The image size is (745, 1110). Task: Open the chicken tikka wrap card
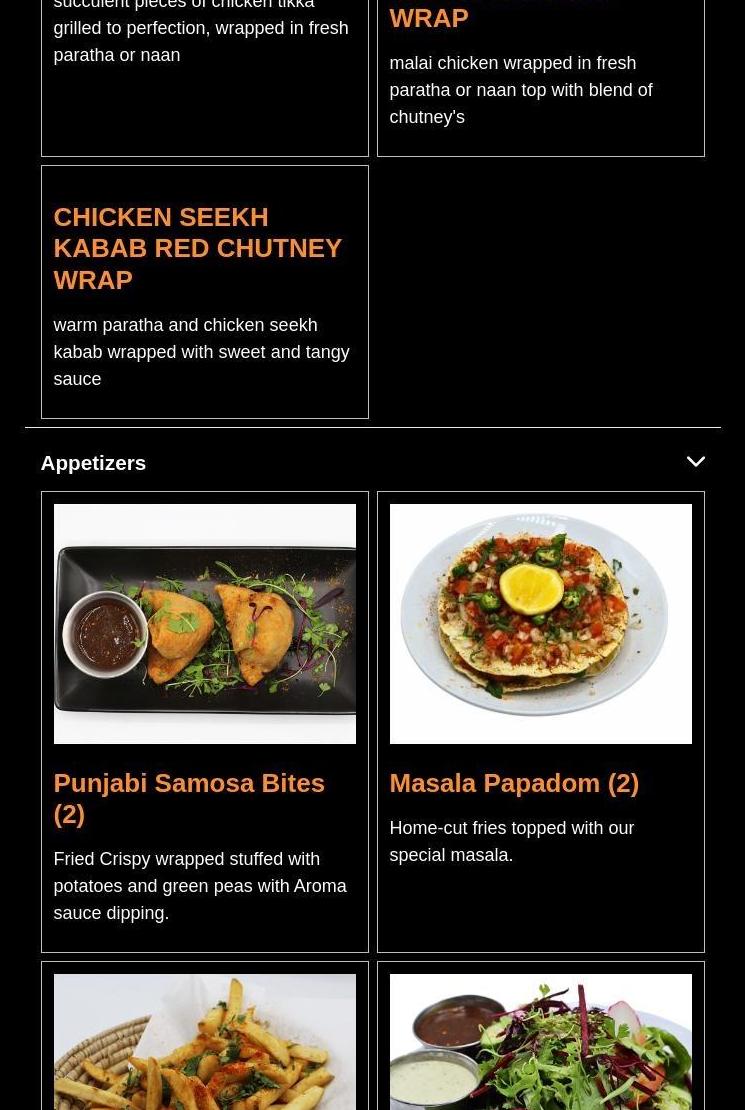pos(204,60)
